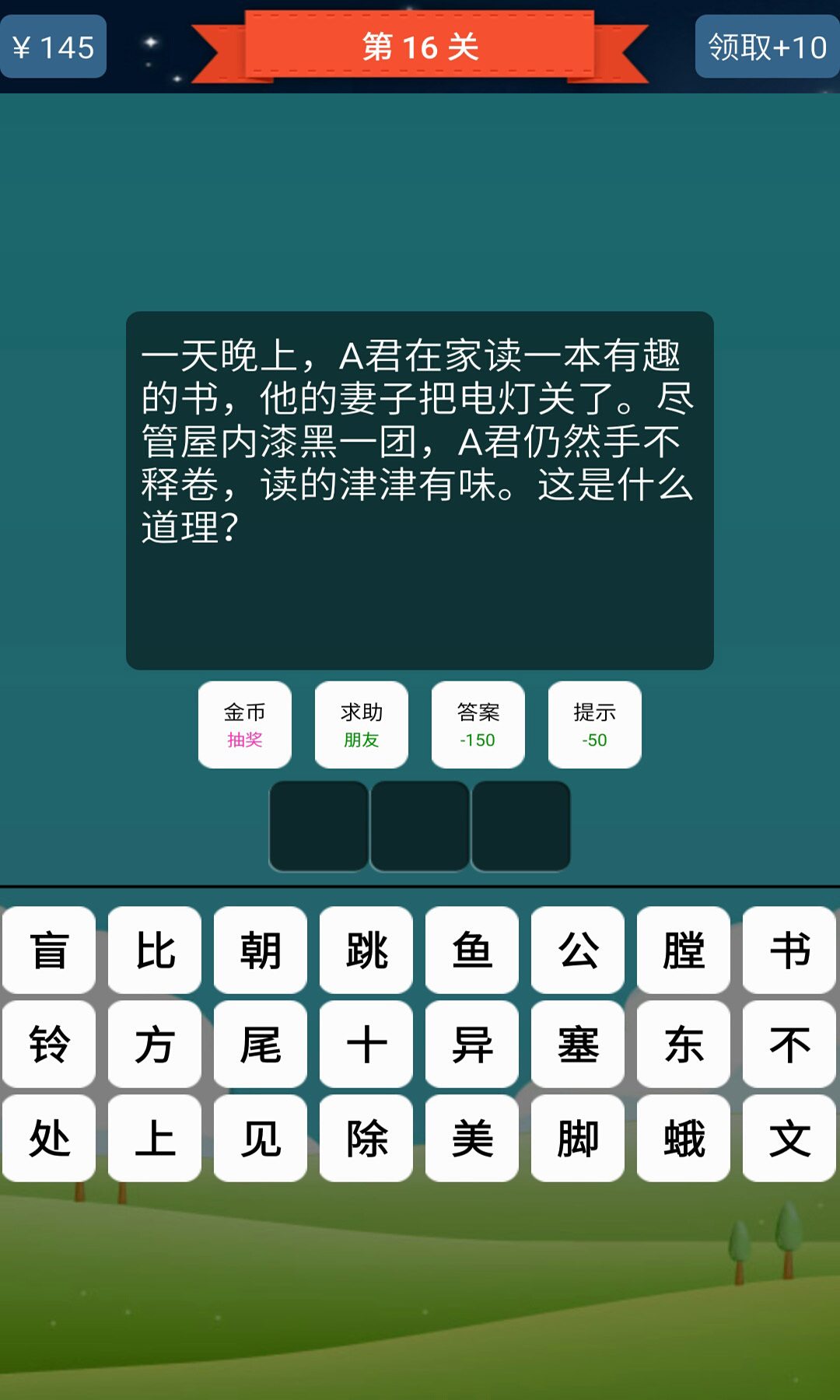Pick the character 尾

pos(261,1044)
